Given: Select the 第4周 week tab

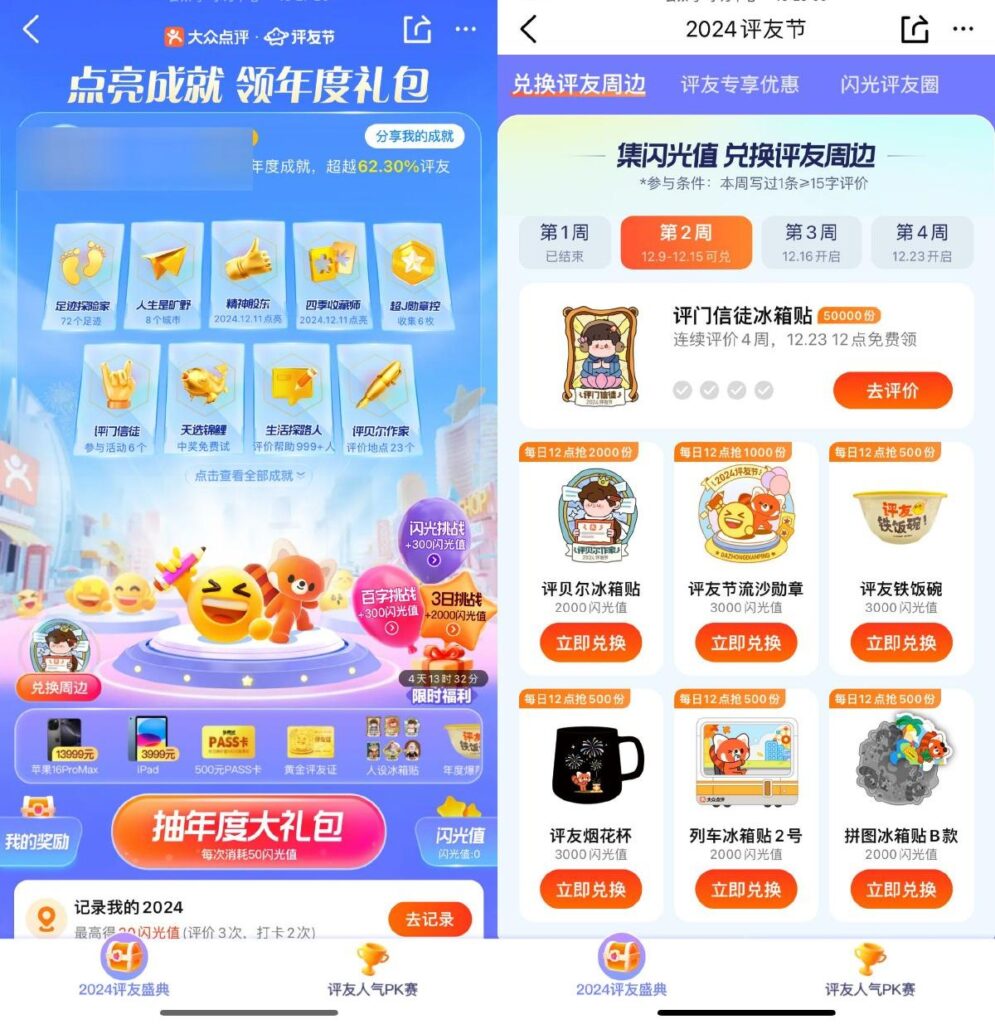Looking at the screenshot, I should pyautogui.click(x=921, y=243).
